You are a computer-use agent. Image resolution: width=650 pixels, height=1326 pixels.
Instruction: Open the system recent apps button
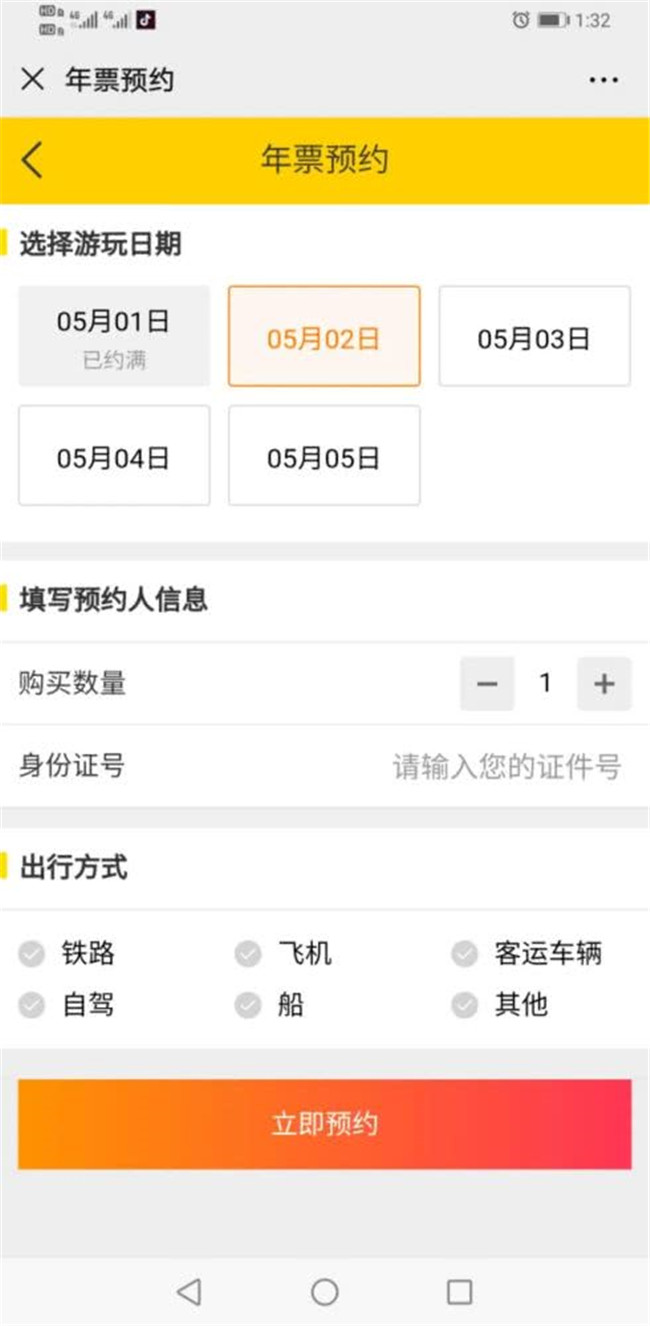coord(459,1292)
